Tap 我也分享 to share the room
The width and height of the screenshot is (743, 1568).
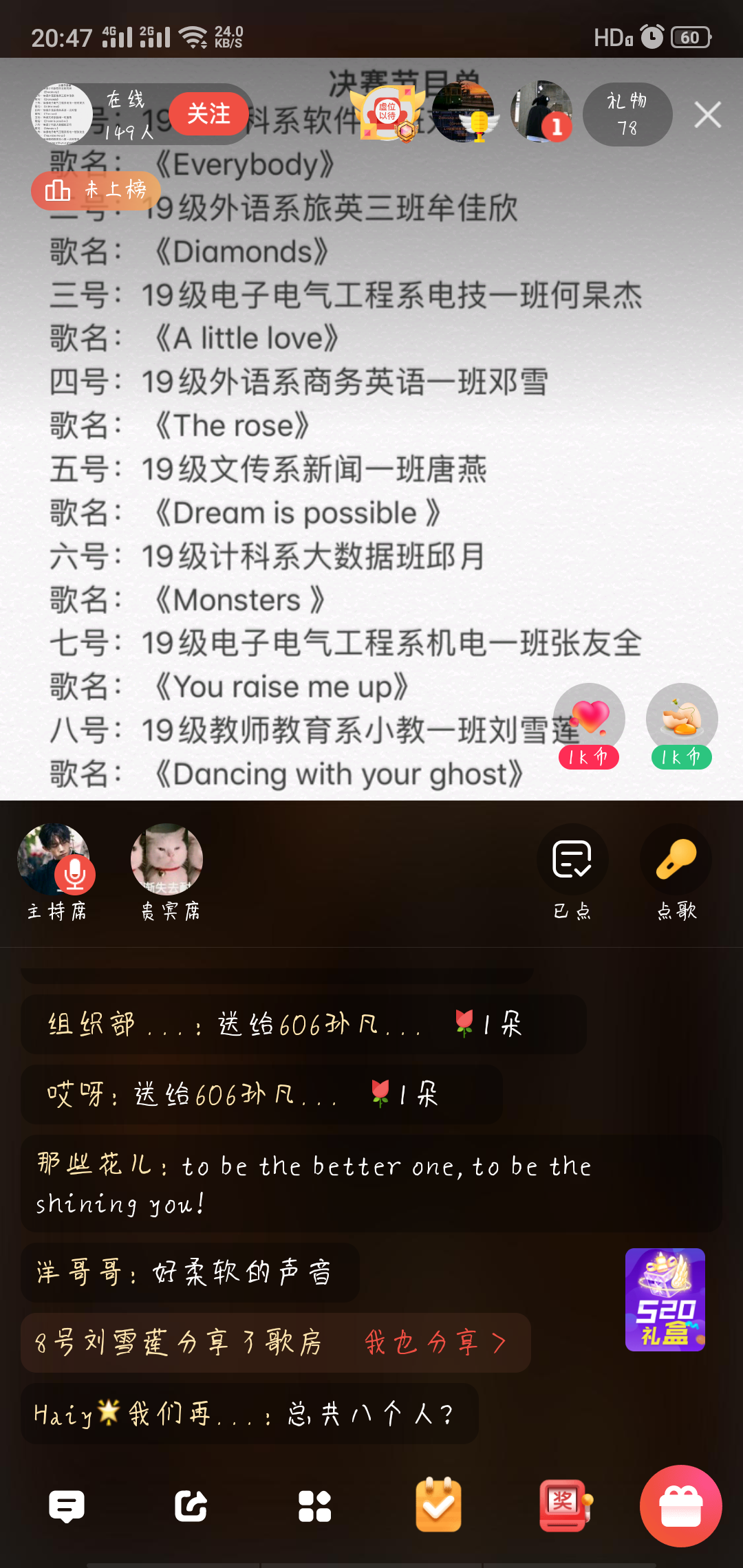pyautogui.click(x=435, y=1342)
